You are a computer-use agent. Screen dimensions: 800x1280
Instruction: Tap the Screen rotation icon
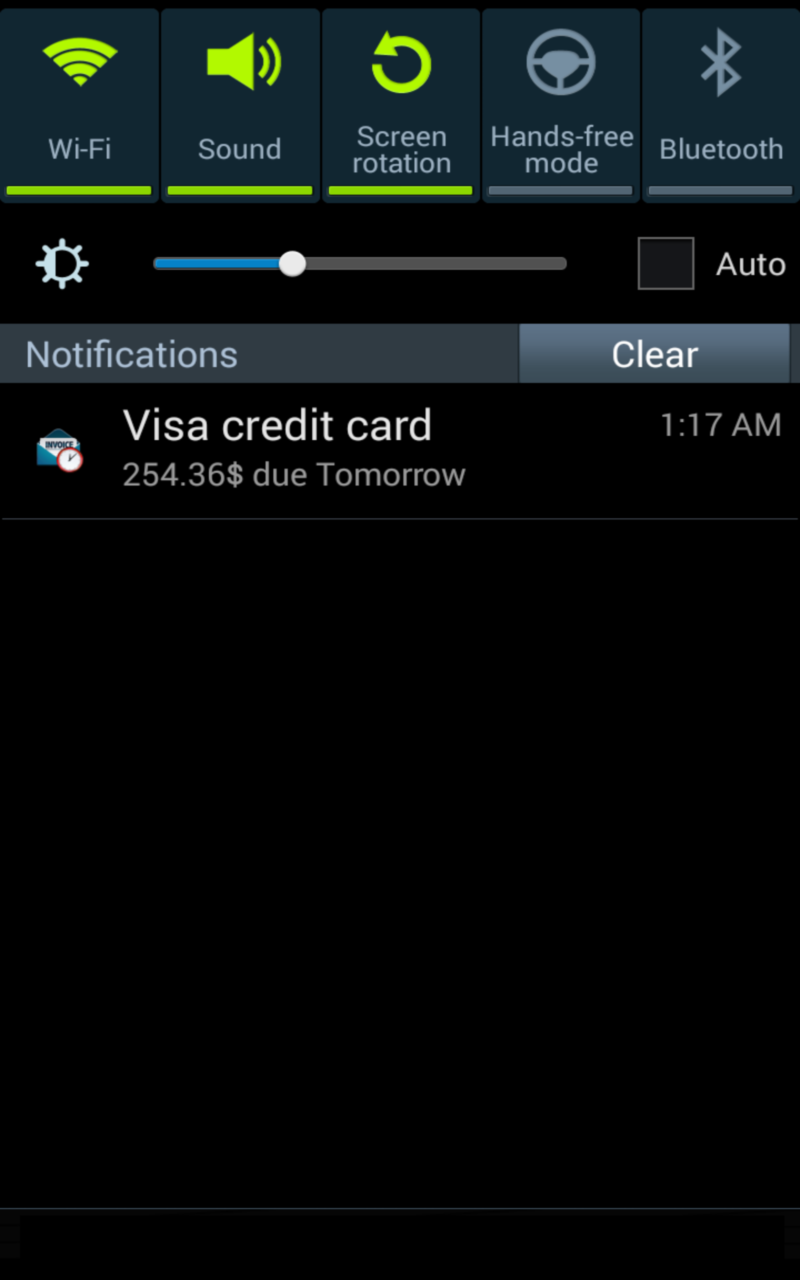coord(400,62)
